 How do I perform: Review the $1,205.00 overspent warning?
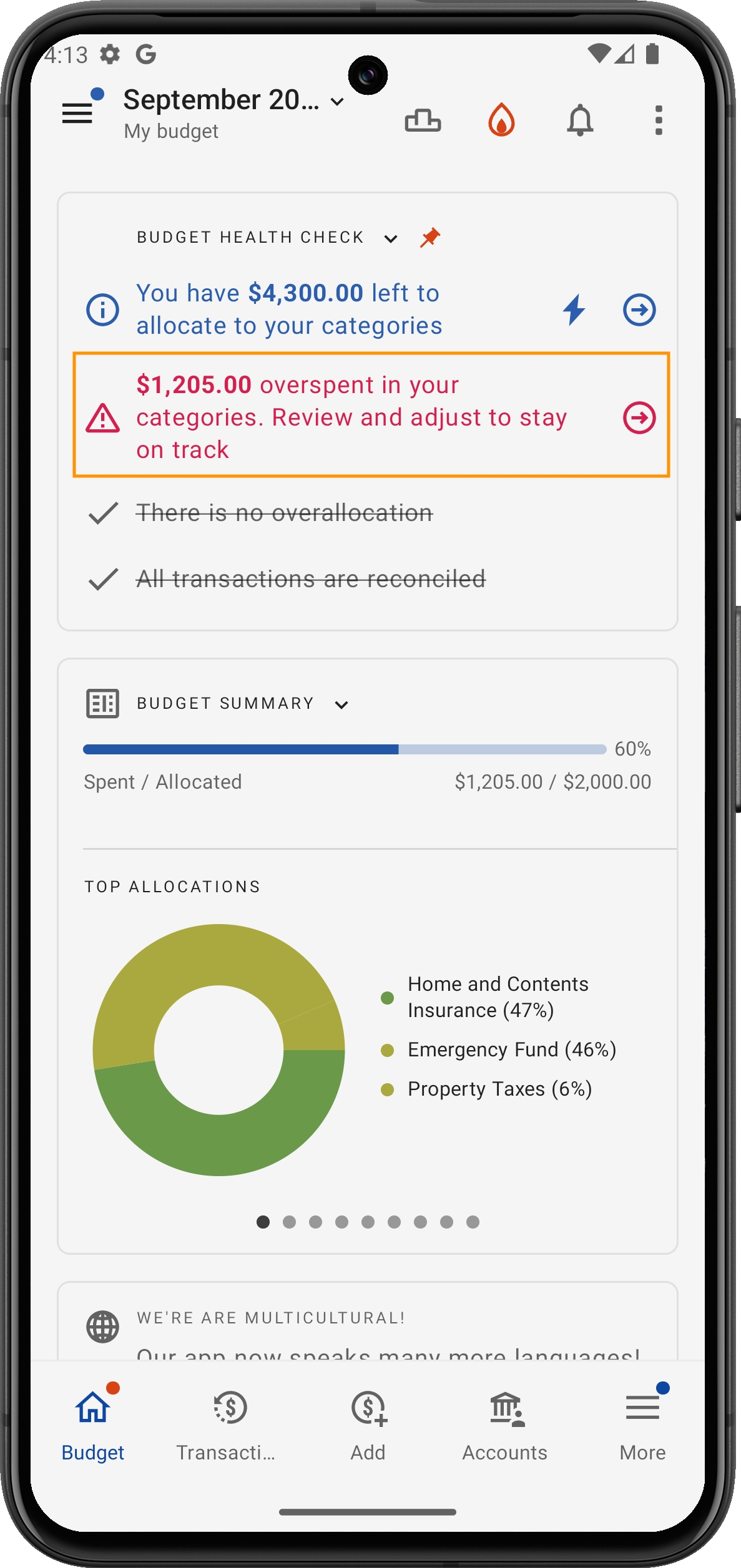click(639, 417)
